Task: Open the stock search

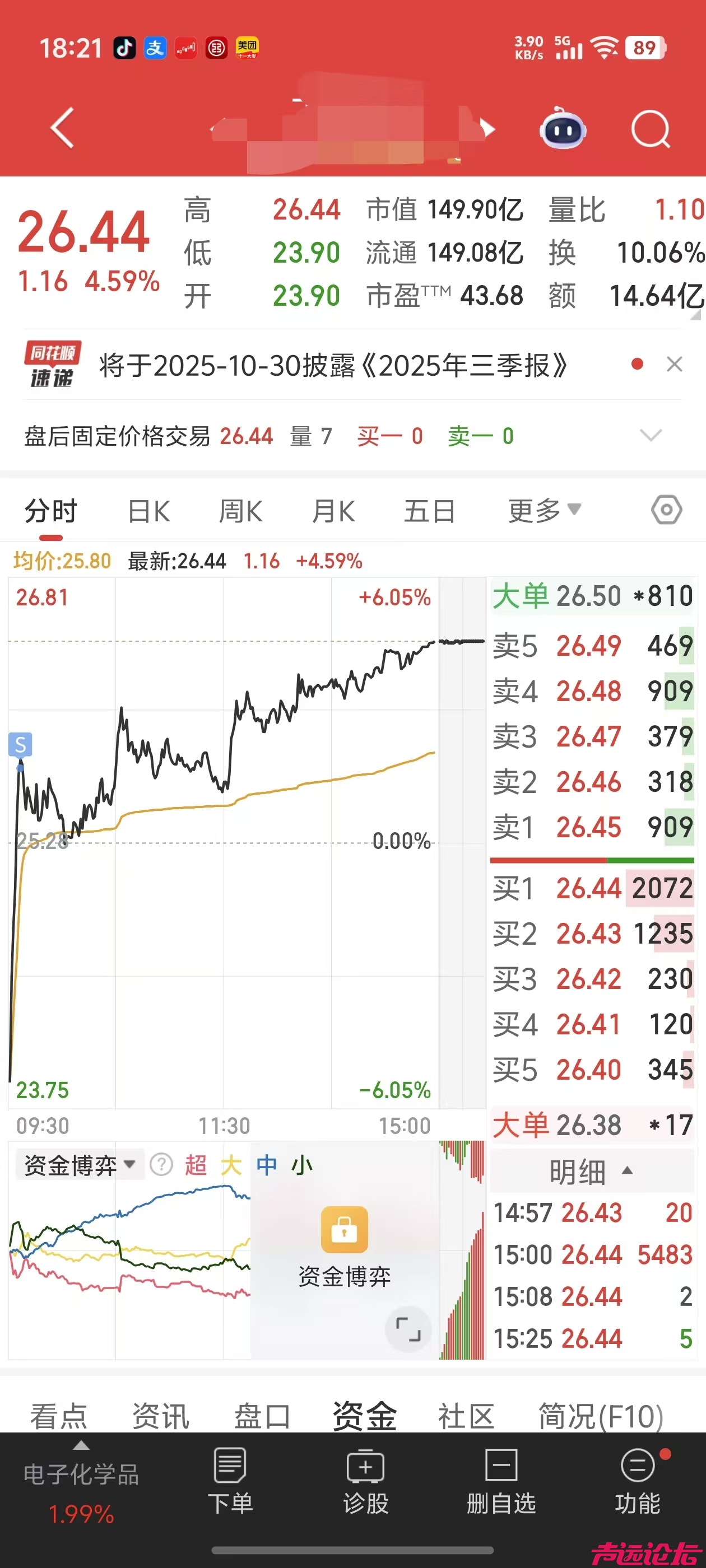Action: point(649,128)
